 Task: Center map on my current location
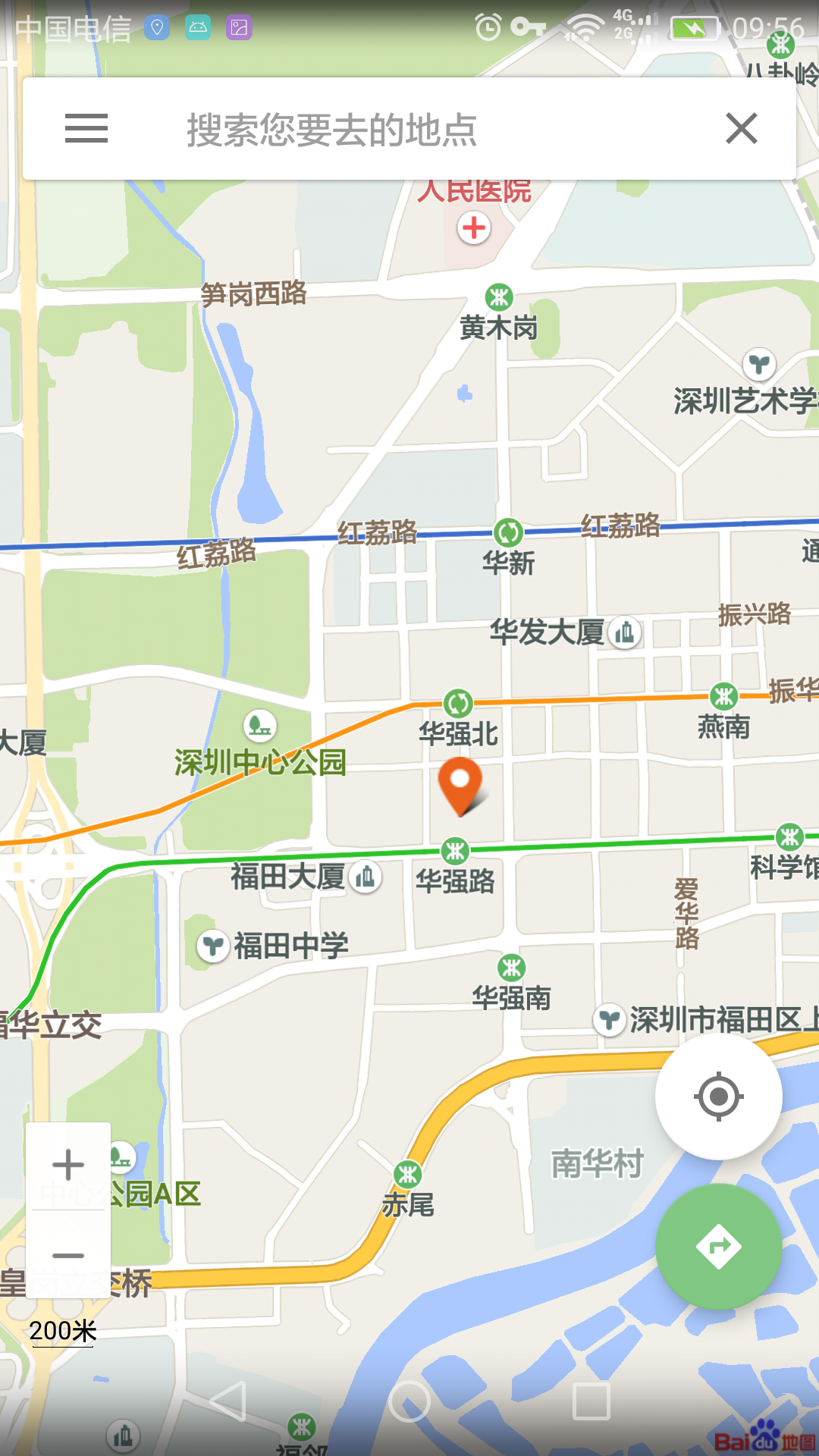[718, 1097]
